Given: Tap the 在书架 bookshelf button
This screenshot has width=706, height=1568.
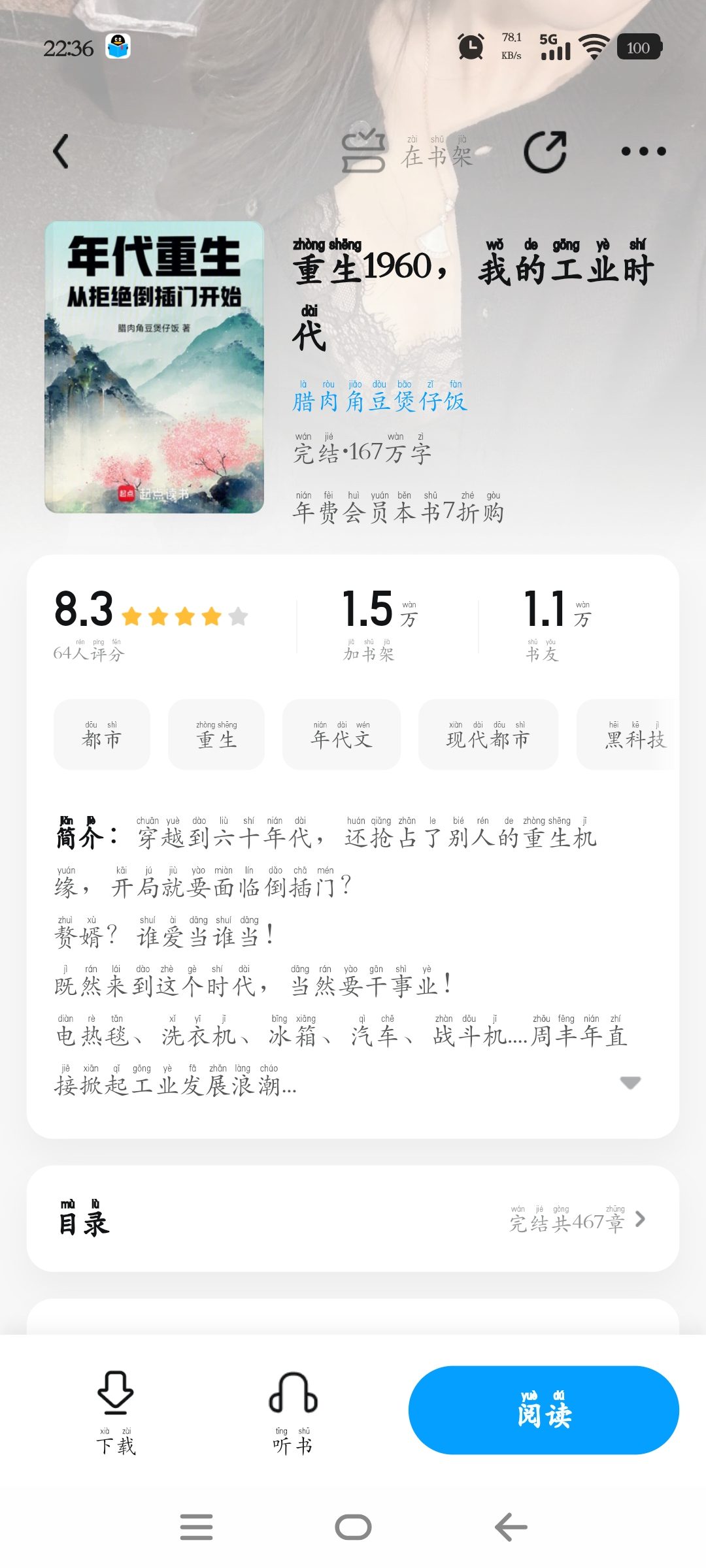Looking at the screenshot, I should coord(407,152).
